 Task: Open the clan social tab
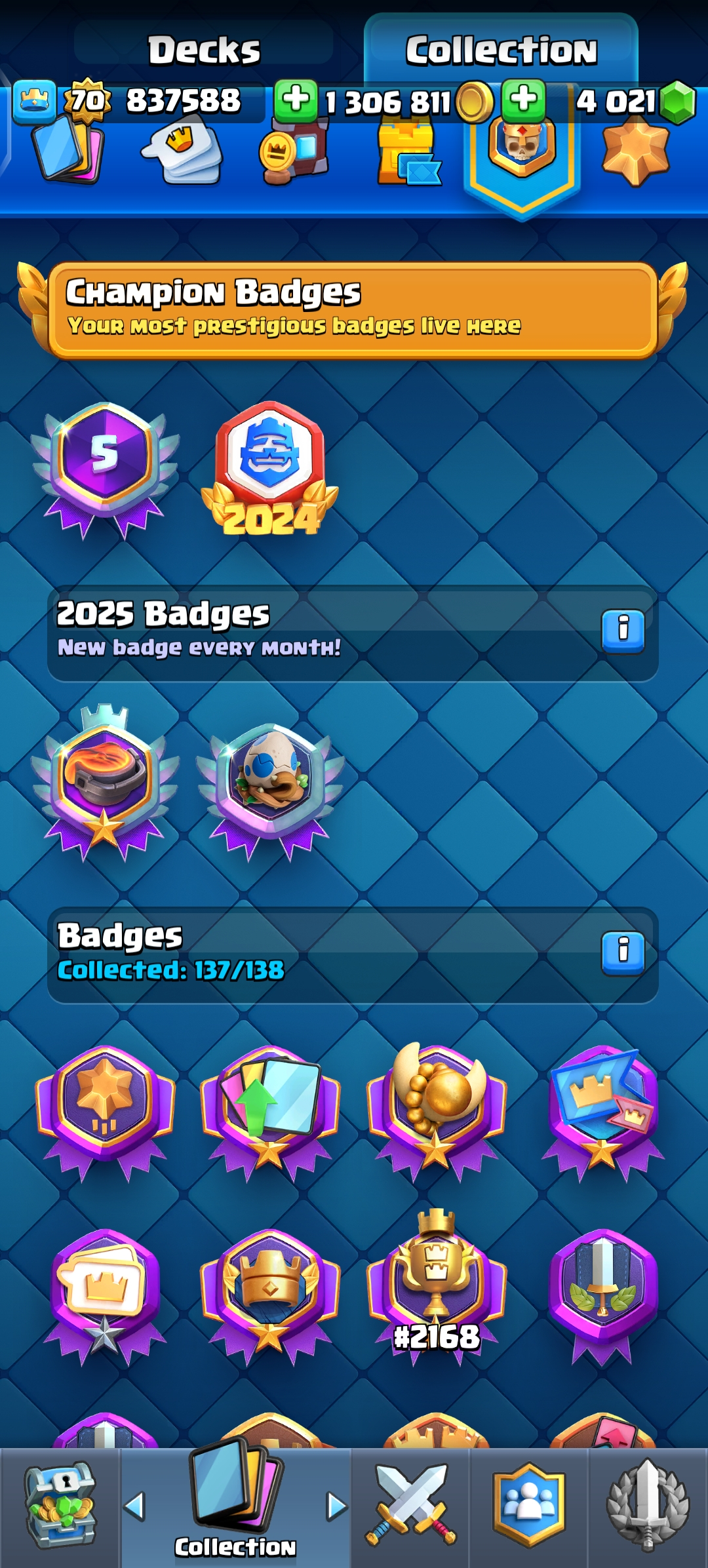(x=528, y=1506)
